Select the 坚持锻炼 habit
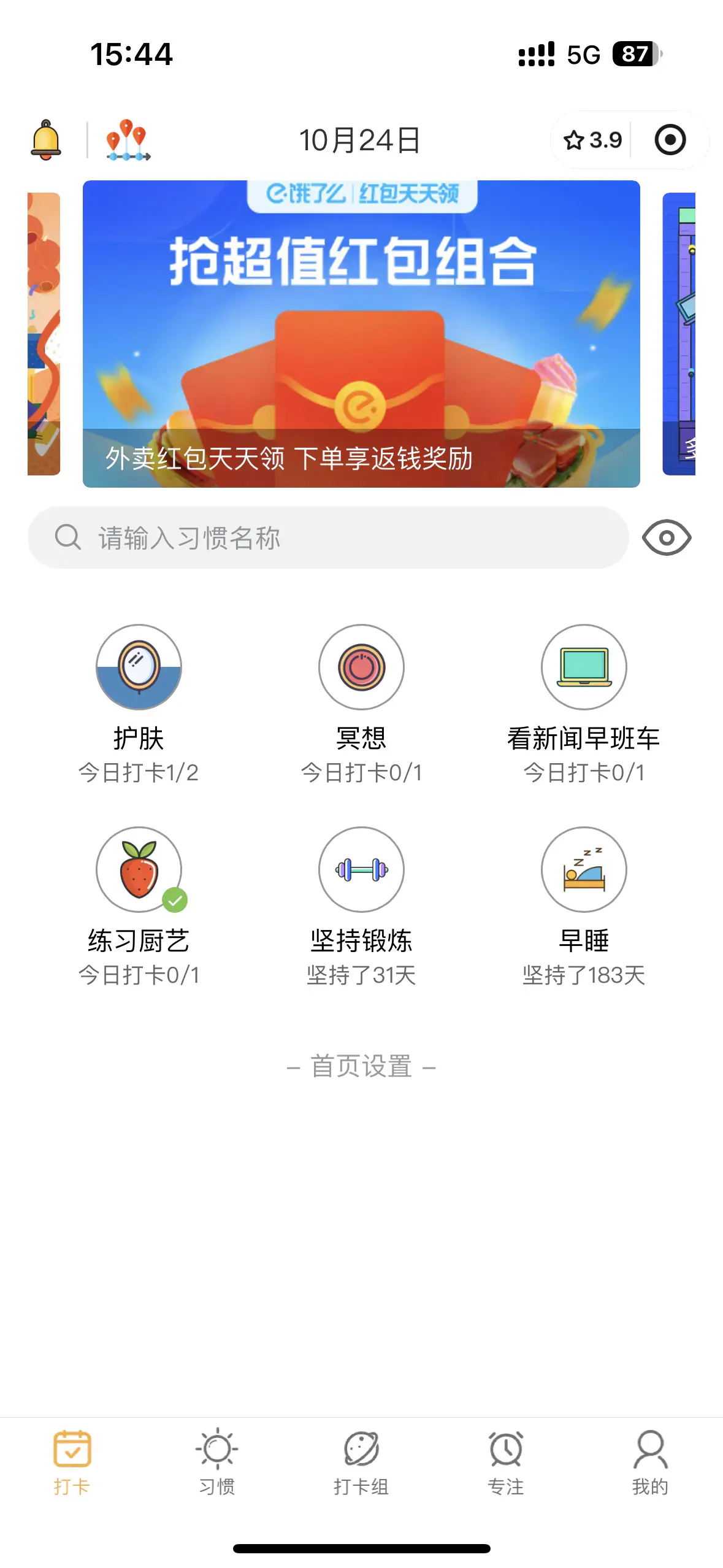 tap(361, 870)
